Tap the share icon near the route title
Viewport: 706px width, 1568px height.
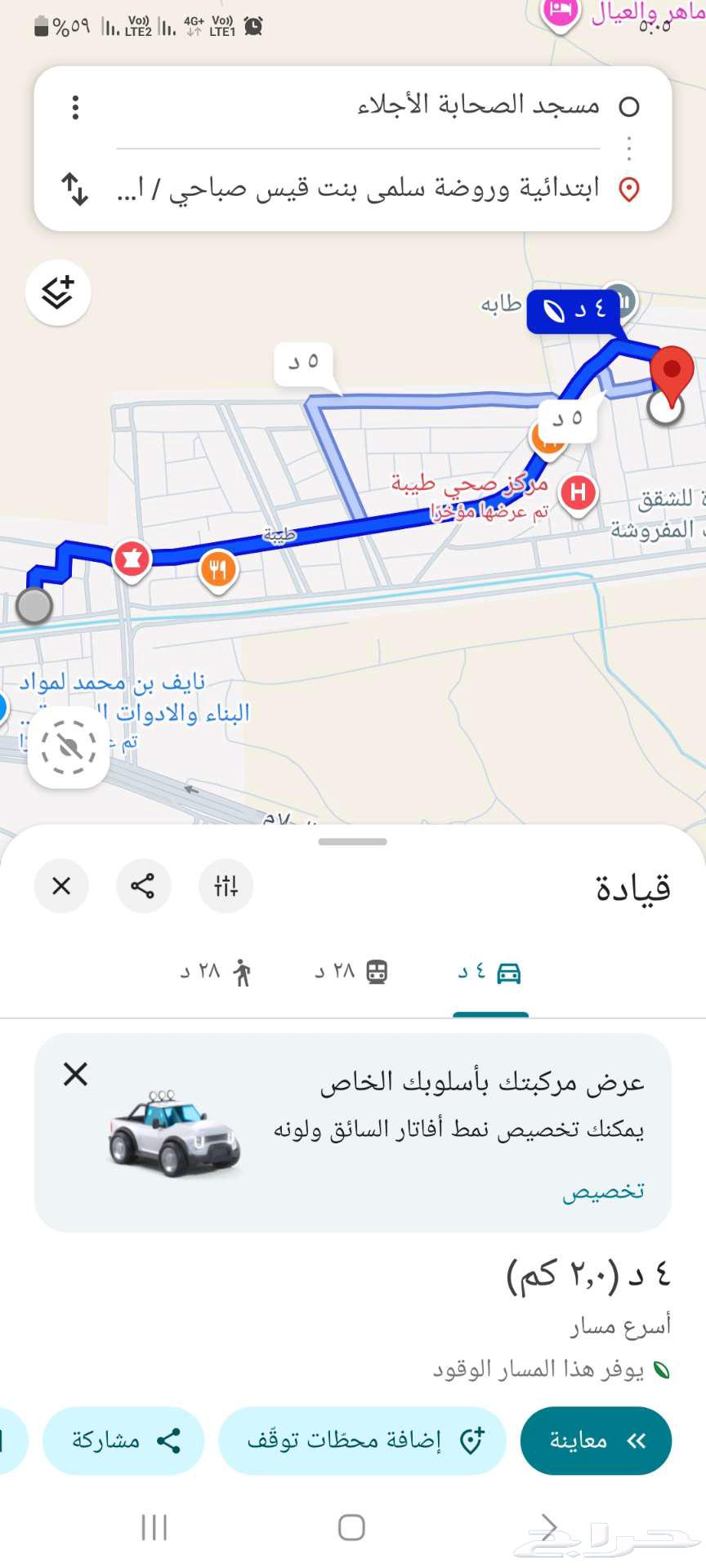(x=144, y=886)
